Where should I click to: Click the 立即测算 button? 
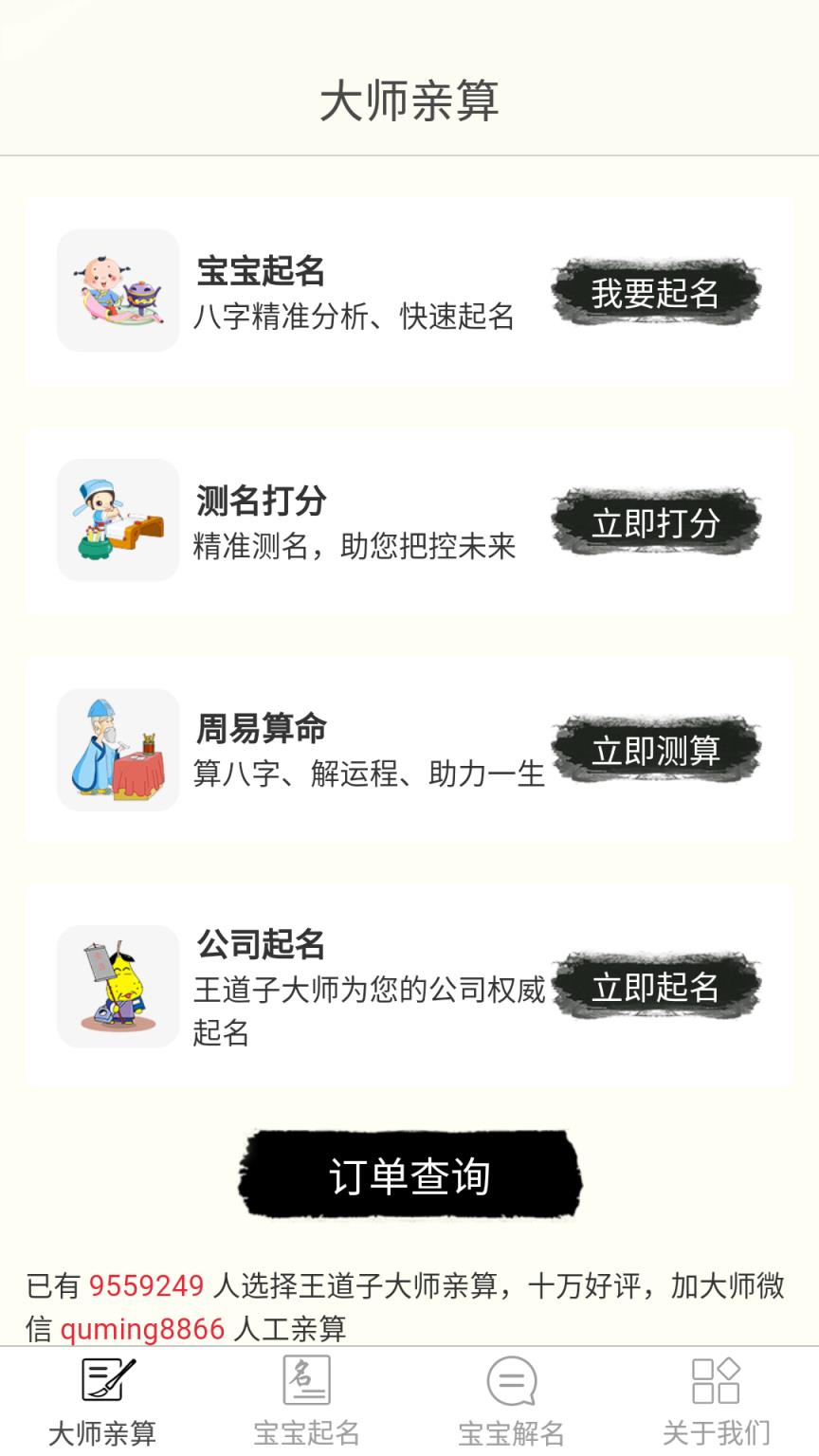(x=656, y=749)
